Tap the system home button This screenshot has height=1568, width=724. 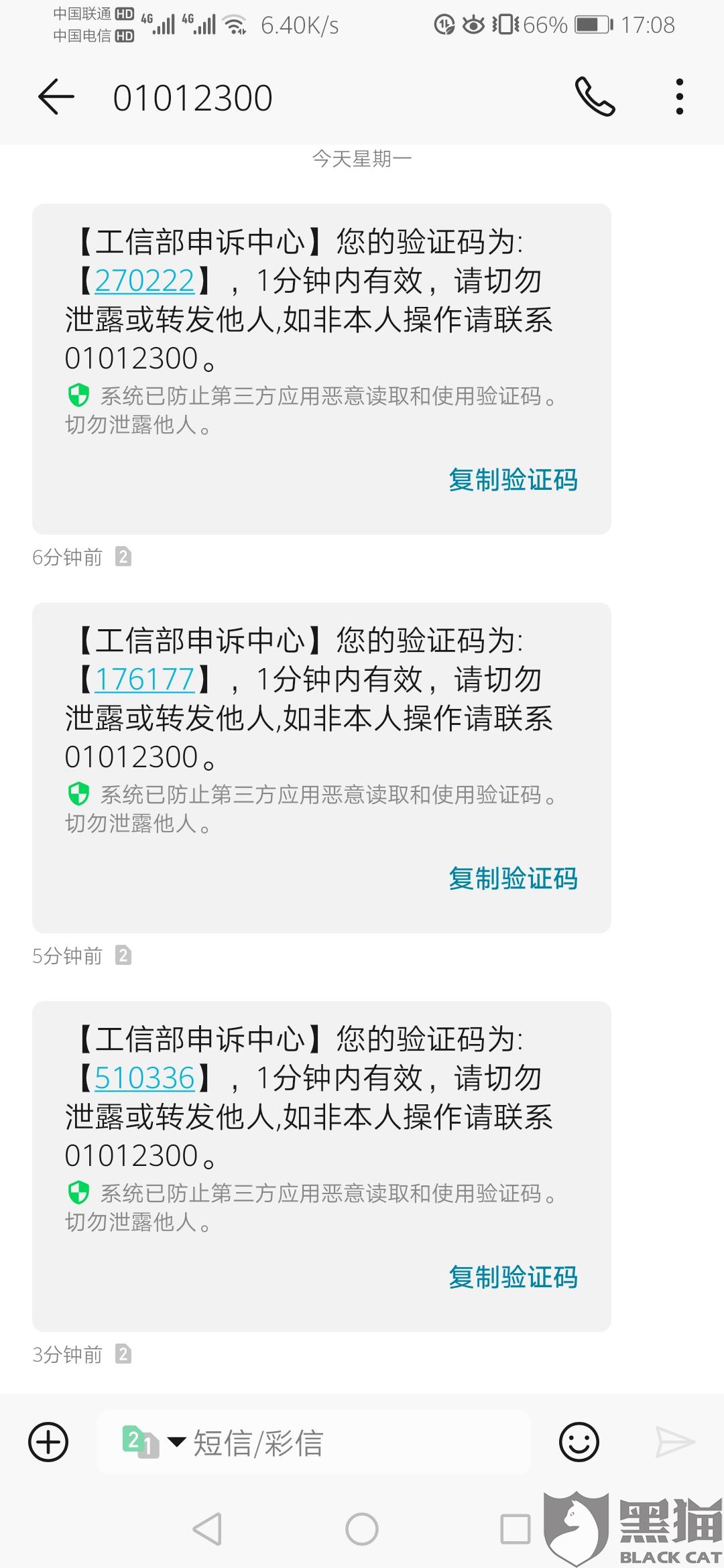coord(362,1529)
